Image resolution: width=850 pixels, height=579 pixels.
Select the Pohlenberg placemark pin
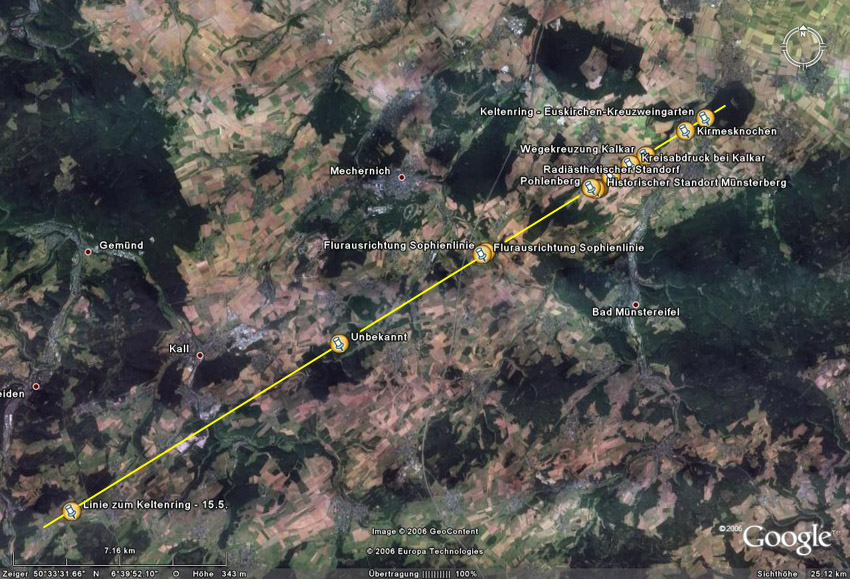[x=592, y=187]
